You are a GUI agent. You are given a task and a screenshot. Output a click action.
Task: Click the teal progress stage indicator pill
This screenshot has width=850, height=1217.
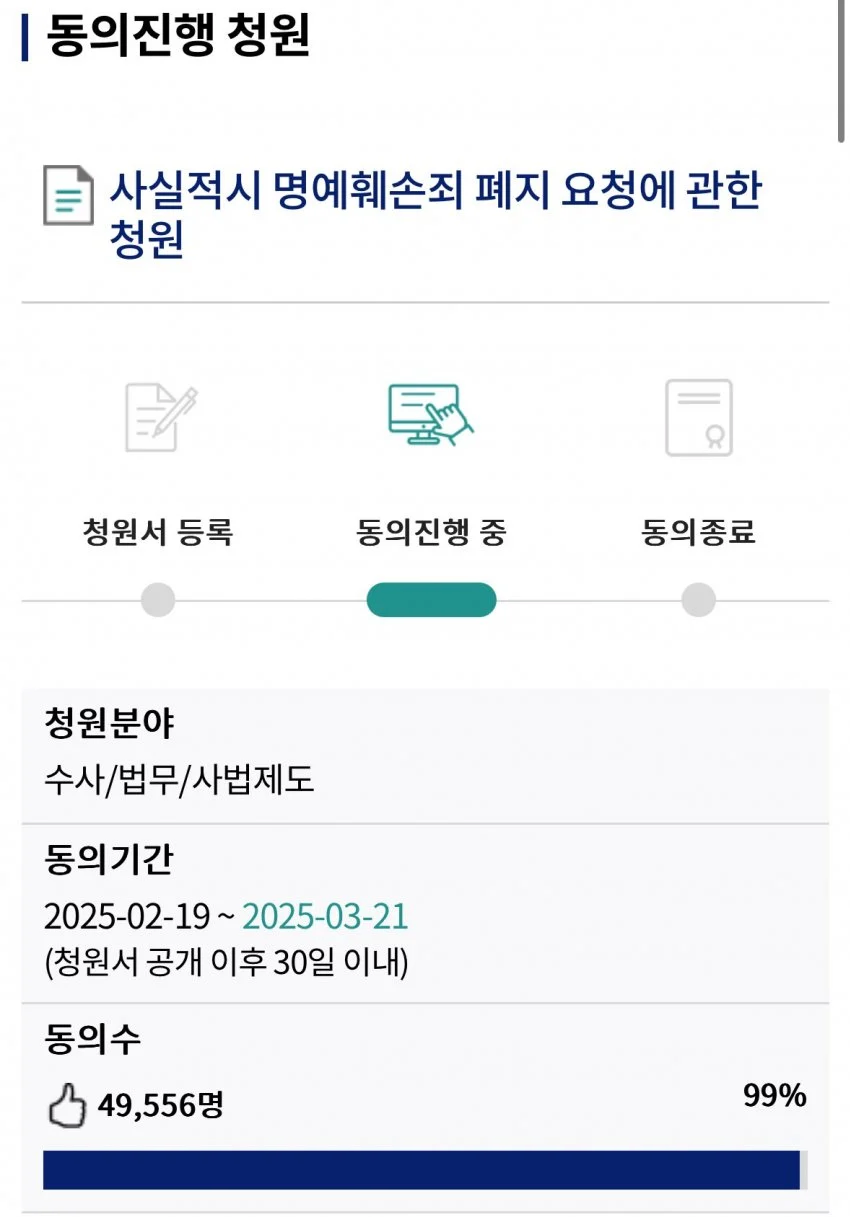pyautogui.click(x=430, y=600)
